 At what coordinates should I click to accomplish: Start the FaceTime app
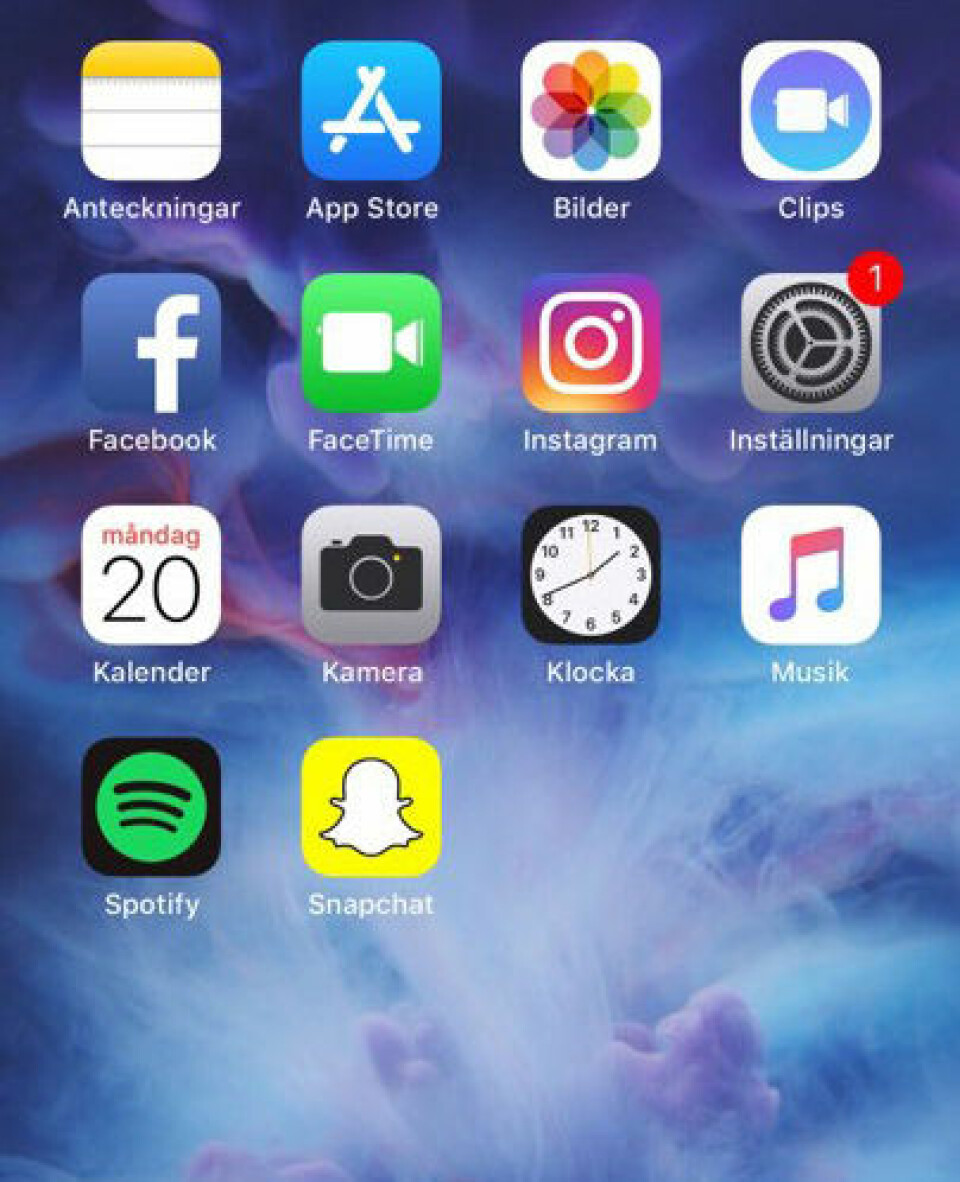[371, 343]
